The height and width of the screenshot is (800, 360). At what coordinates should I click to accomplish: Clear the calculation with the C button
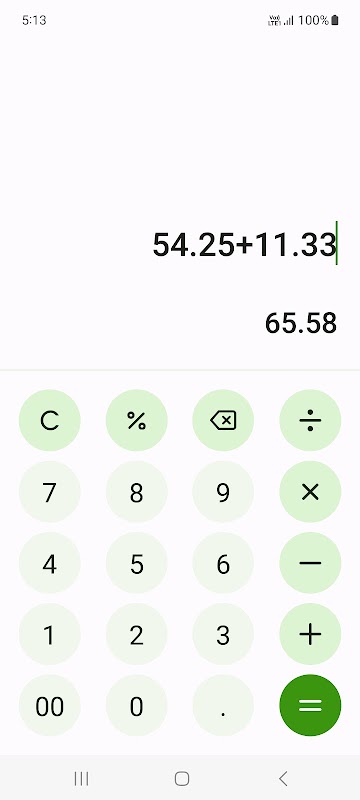click(x=49, y=420)
